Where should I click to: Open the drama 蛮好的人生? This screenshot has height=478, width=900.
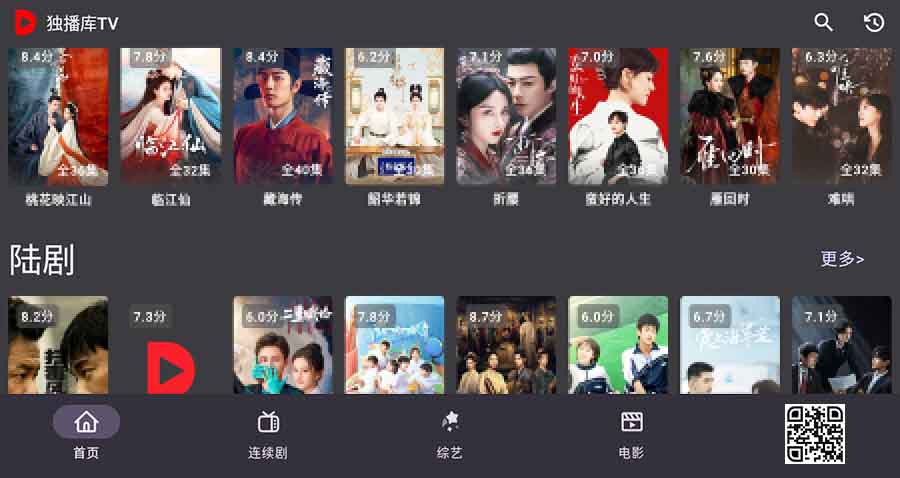point(618,116)
